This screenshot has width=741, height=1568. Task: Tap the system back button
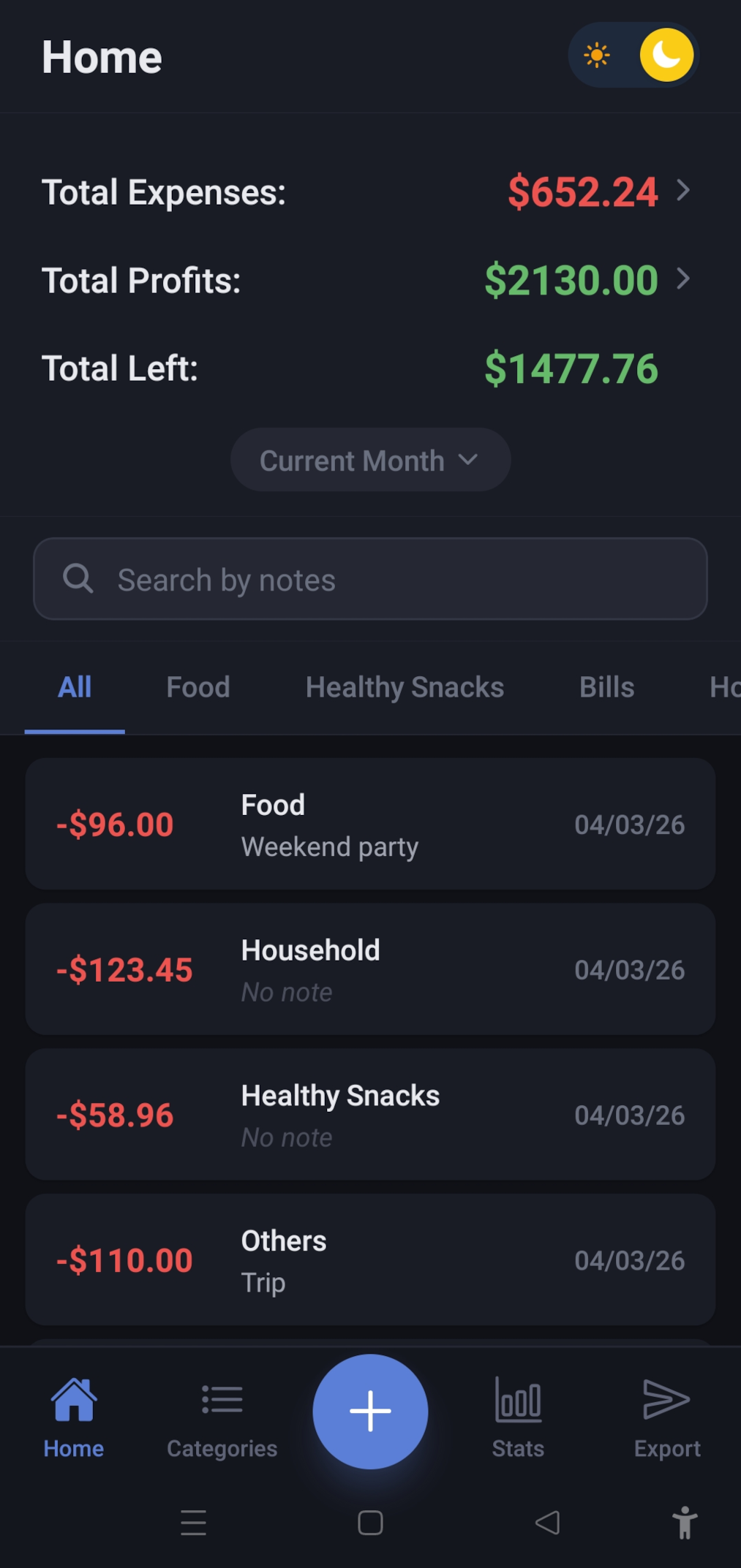pyautogui.click(x=547, y=1523)
